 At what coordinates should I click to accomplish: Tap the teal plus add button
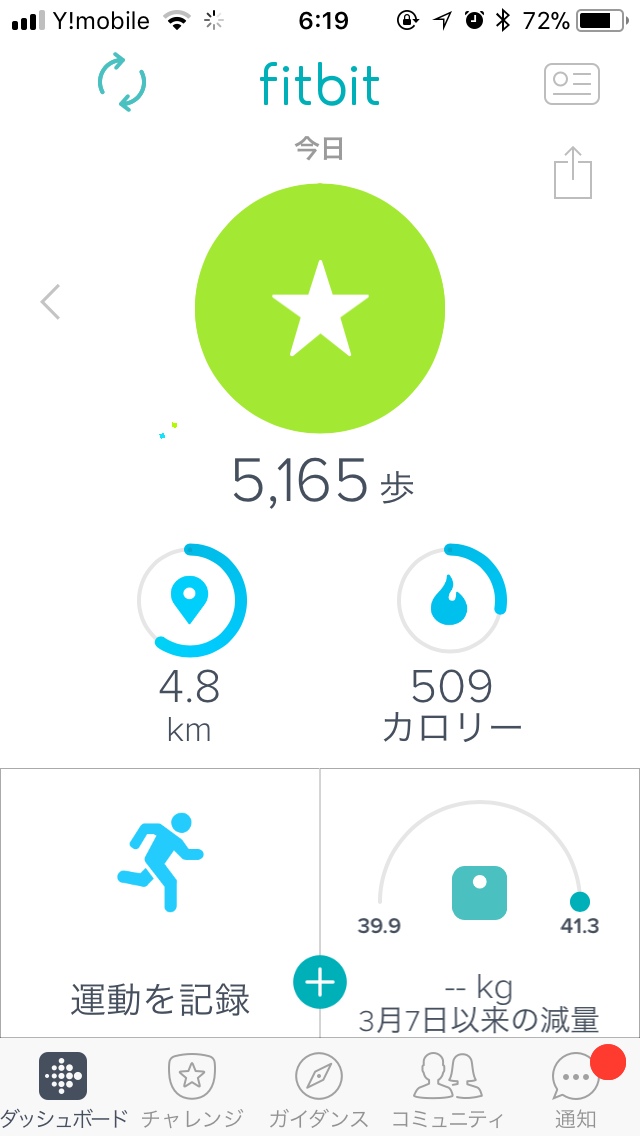coord(320,982)
